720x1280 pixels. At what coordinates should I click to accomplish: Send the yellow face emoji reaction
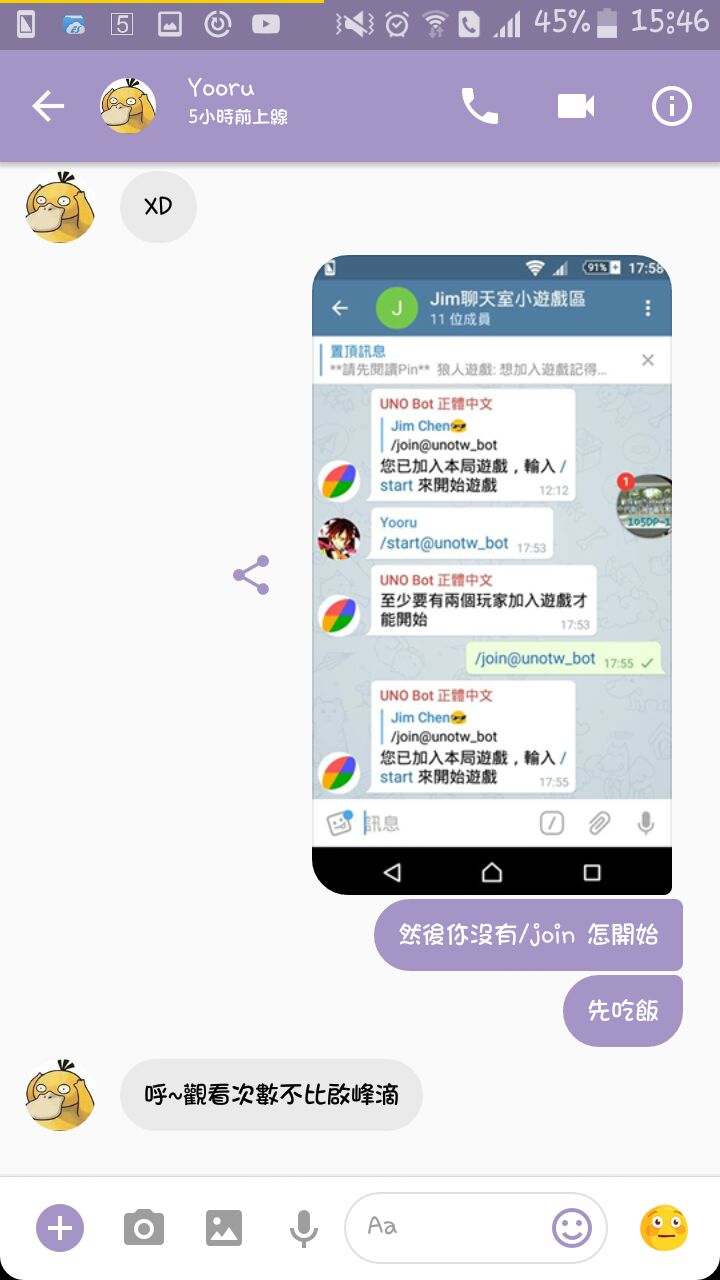coord(664,1228)
